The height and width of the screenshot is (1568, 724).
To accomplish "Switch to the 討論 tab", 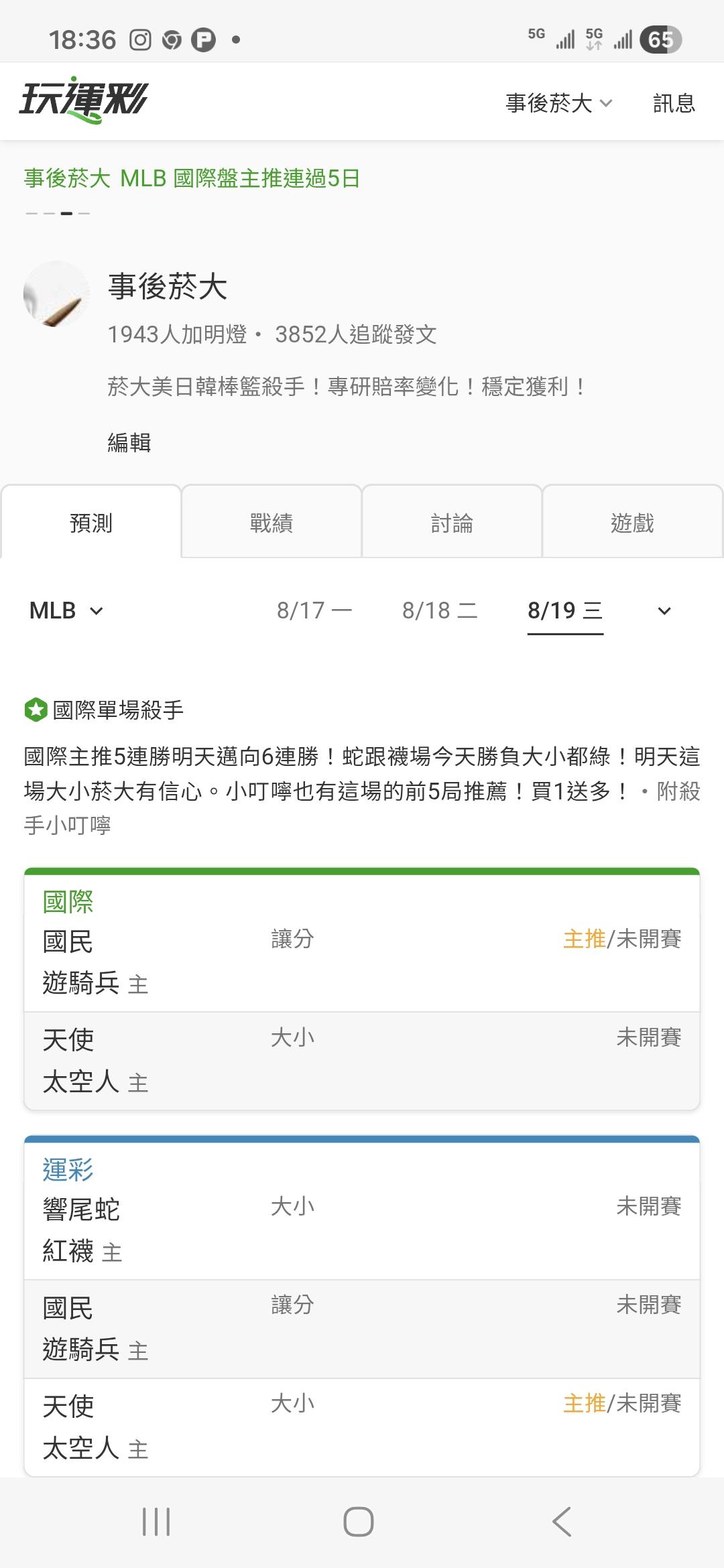I will point(452,522).
